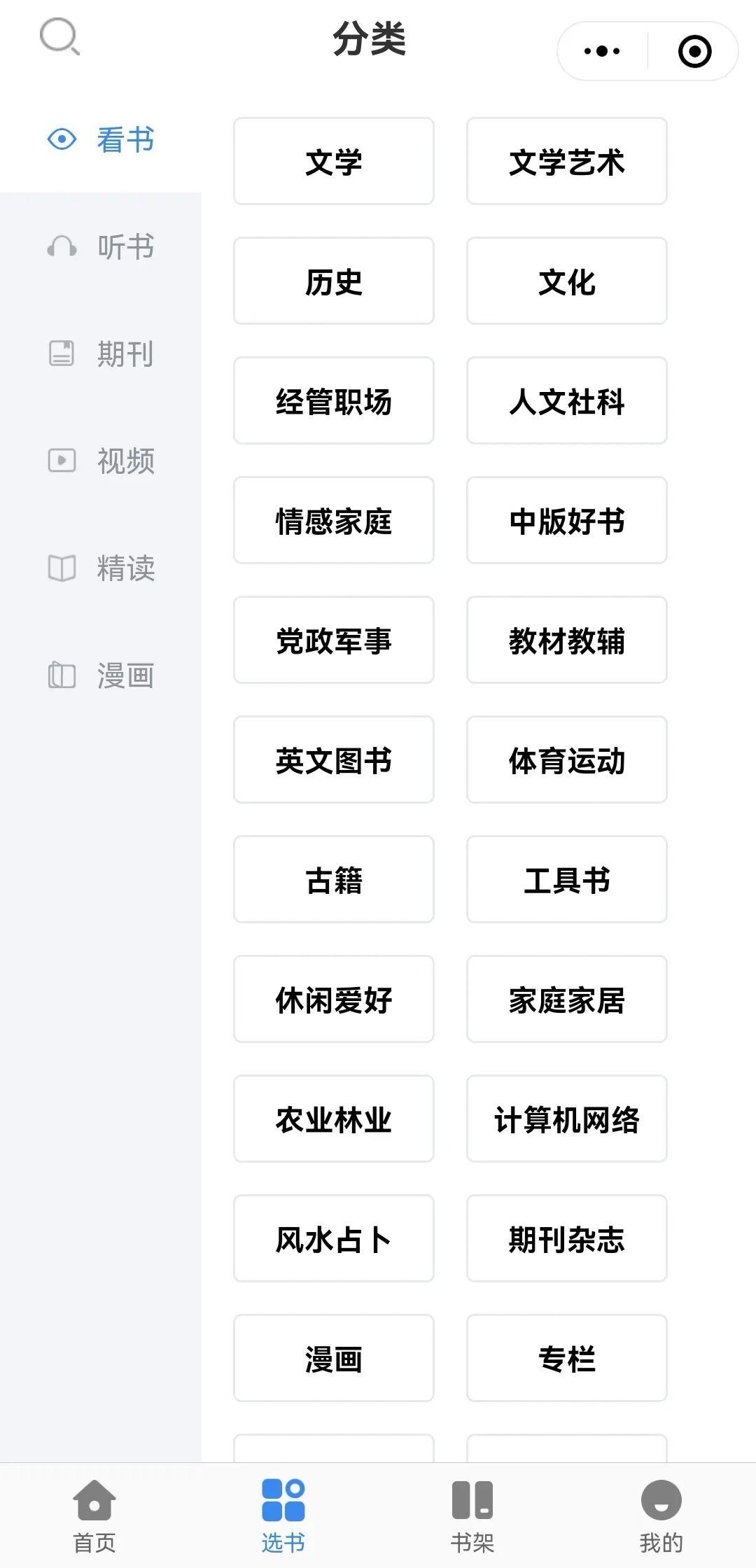Select the 期刊 side tab
This screenshot has width=756, height=1568.
(101, 353)
